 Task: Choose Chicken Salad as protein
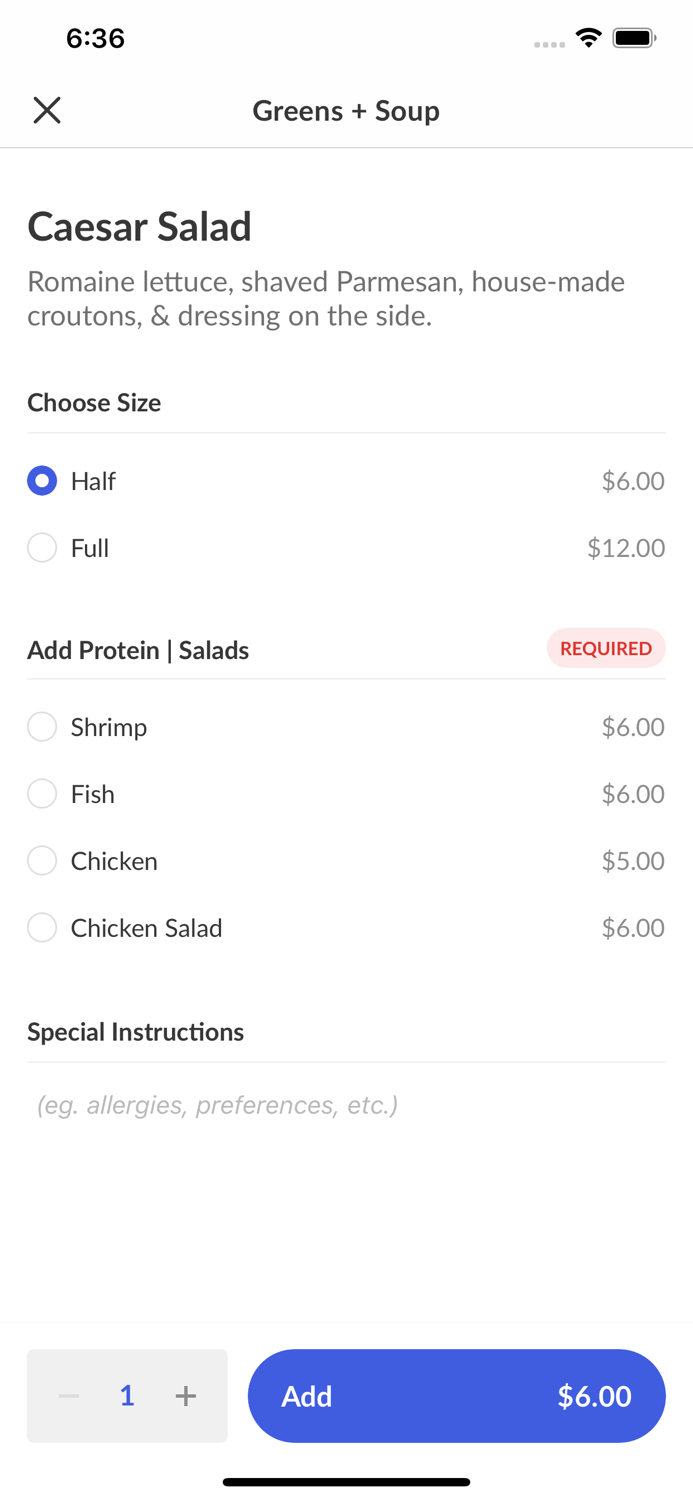[42, 928]
